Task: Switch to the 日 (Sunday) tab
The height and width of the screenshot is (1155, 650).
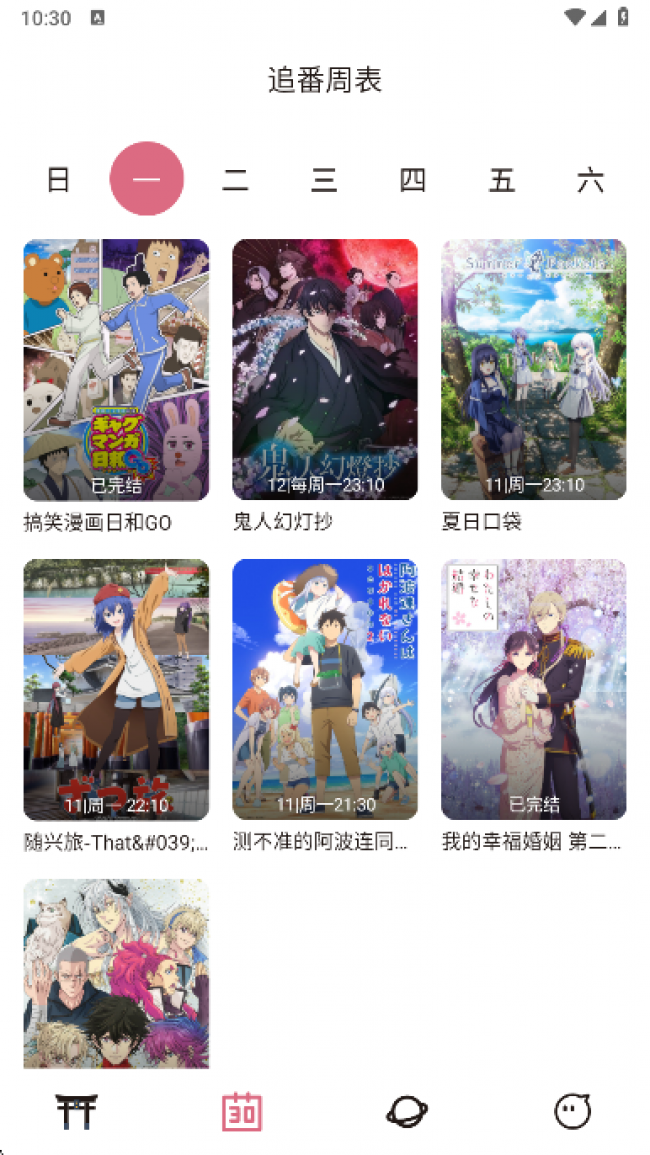Action: [x=58, y=179]
